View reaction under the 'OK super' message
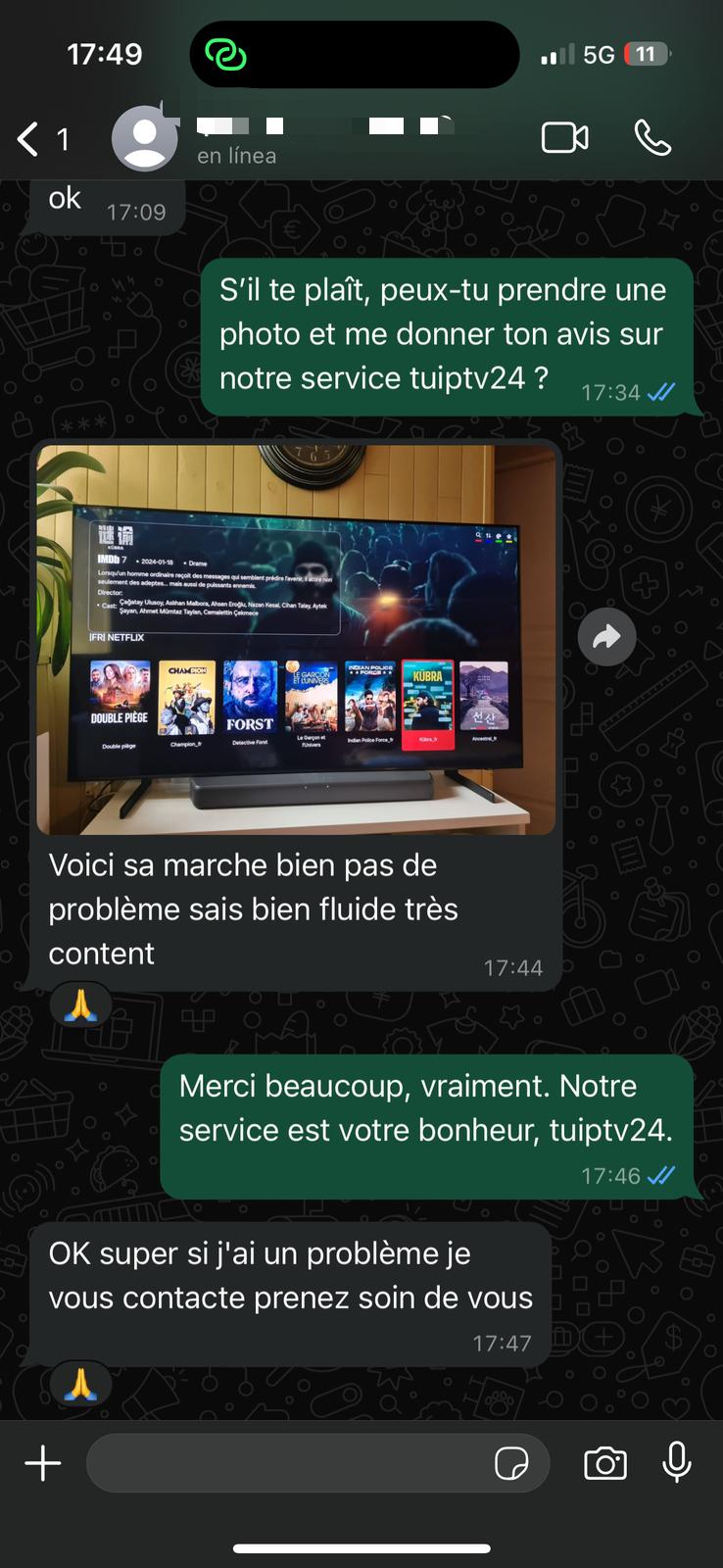Viewport: 723px width, 1568px height. pyautogui.click(x=80, y=1384)
